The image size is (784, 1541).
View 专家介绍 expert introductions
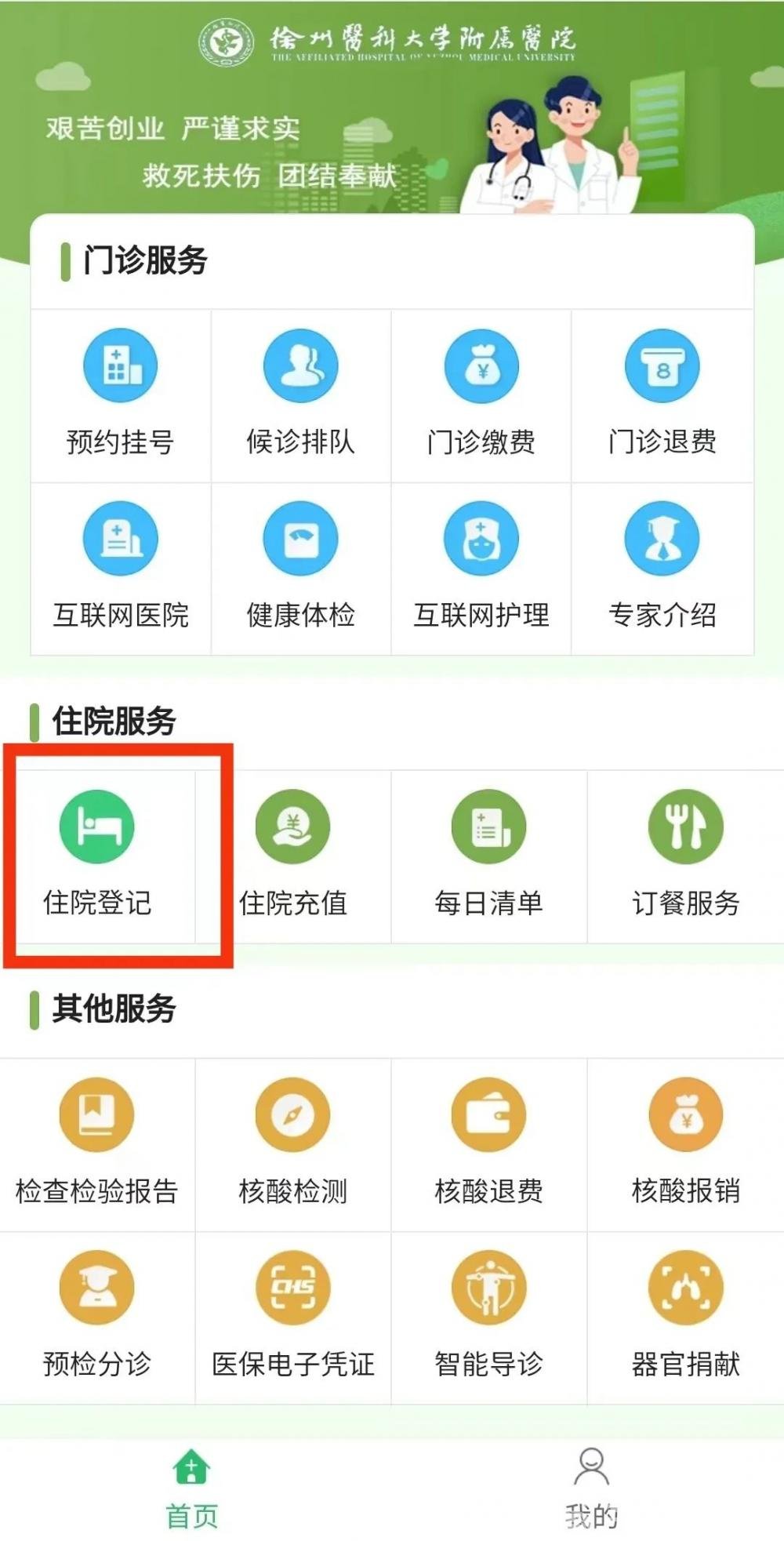tap(662, 566)
